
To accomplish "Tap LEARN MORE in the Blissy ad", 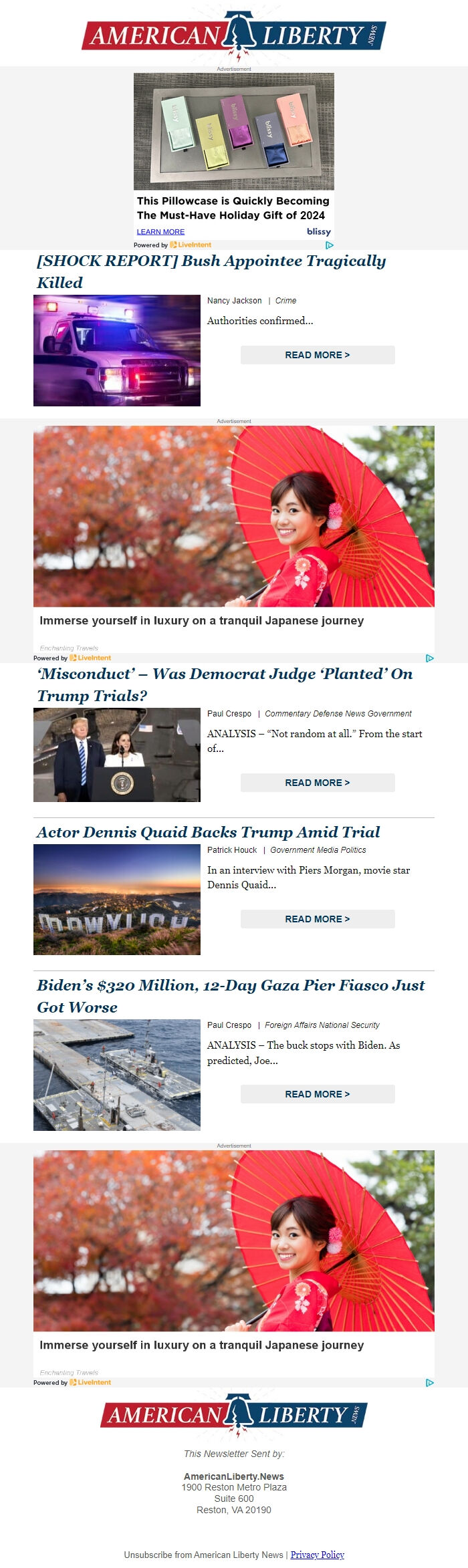I will (x=160, y=231).
